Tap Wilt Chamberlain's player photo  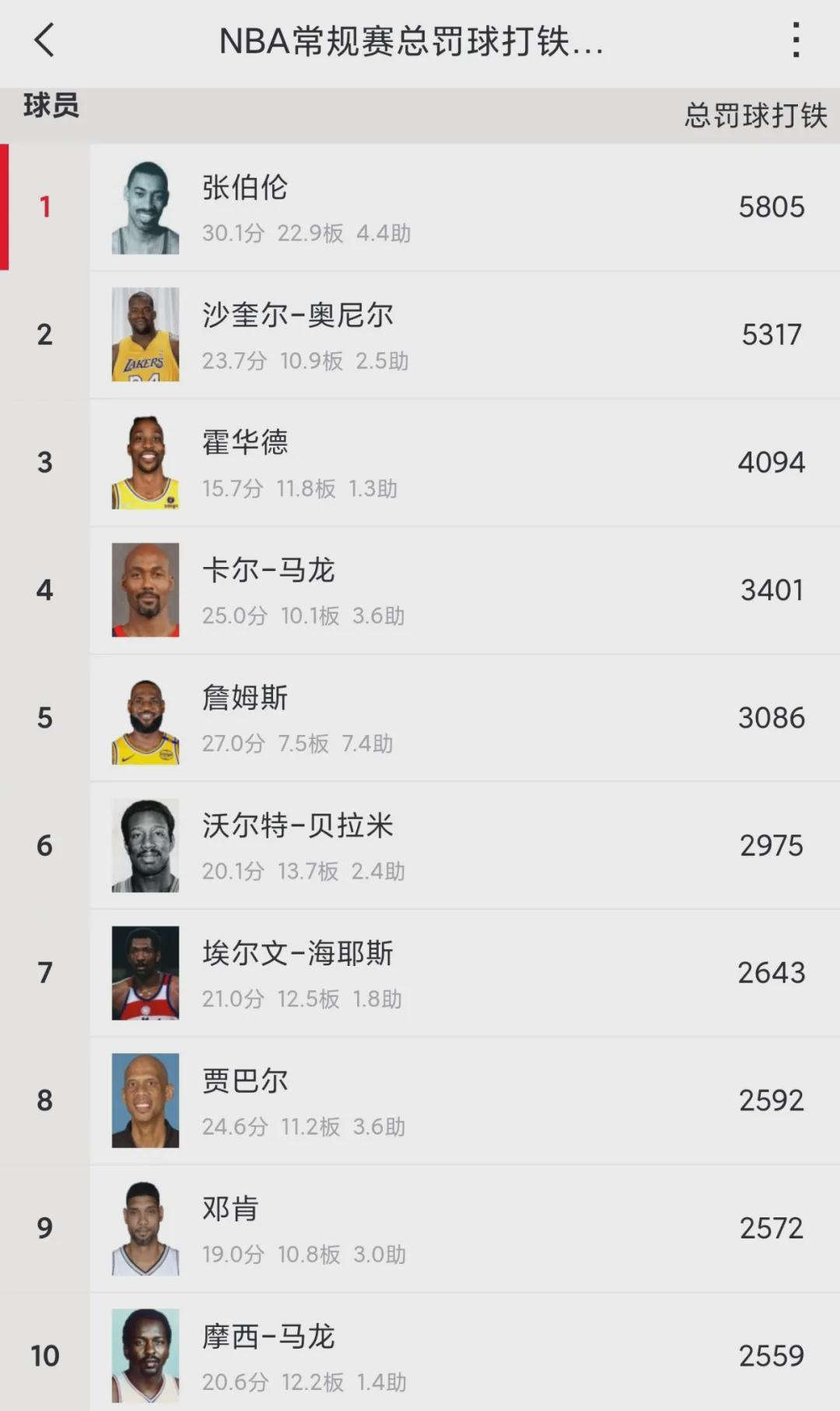click(145, 206)
